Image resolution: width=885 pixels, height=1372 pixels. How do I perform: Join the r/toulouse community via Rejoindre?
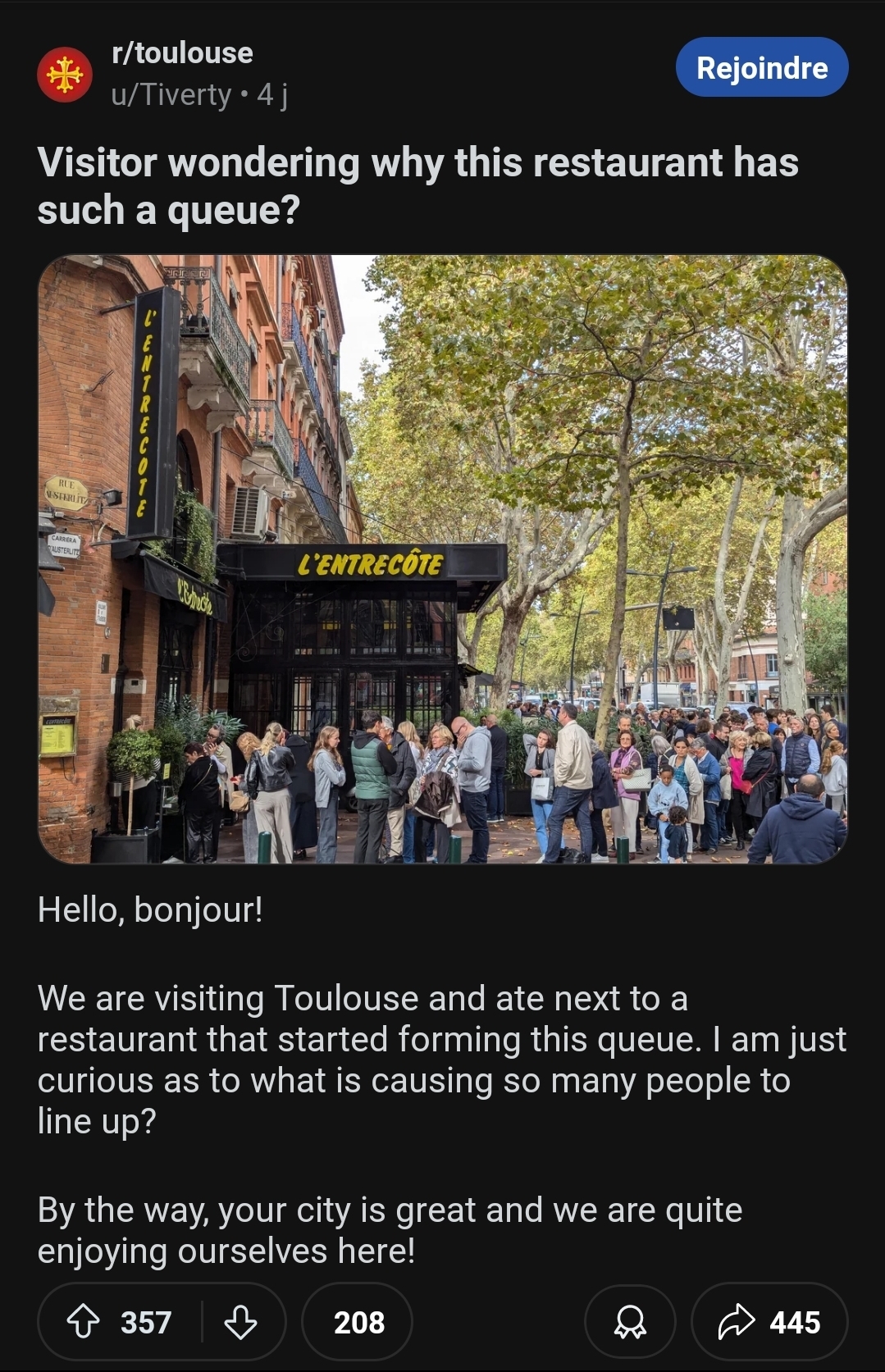pos(761,67)
